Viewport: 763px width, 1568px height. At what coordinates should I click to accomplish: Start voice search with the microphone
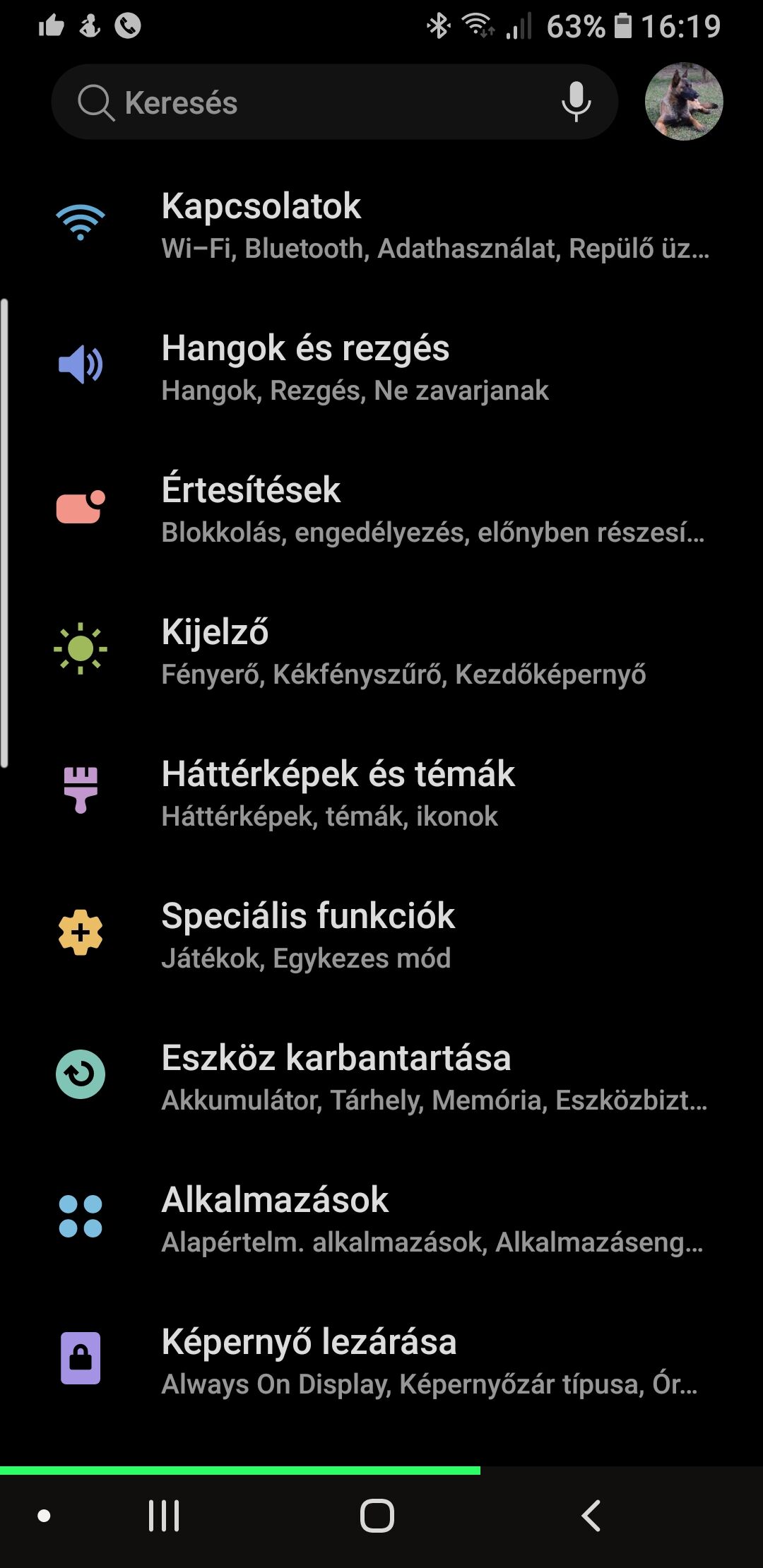tap(576, 102)
